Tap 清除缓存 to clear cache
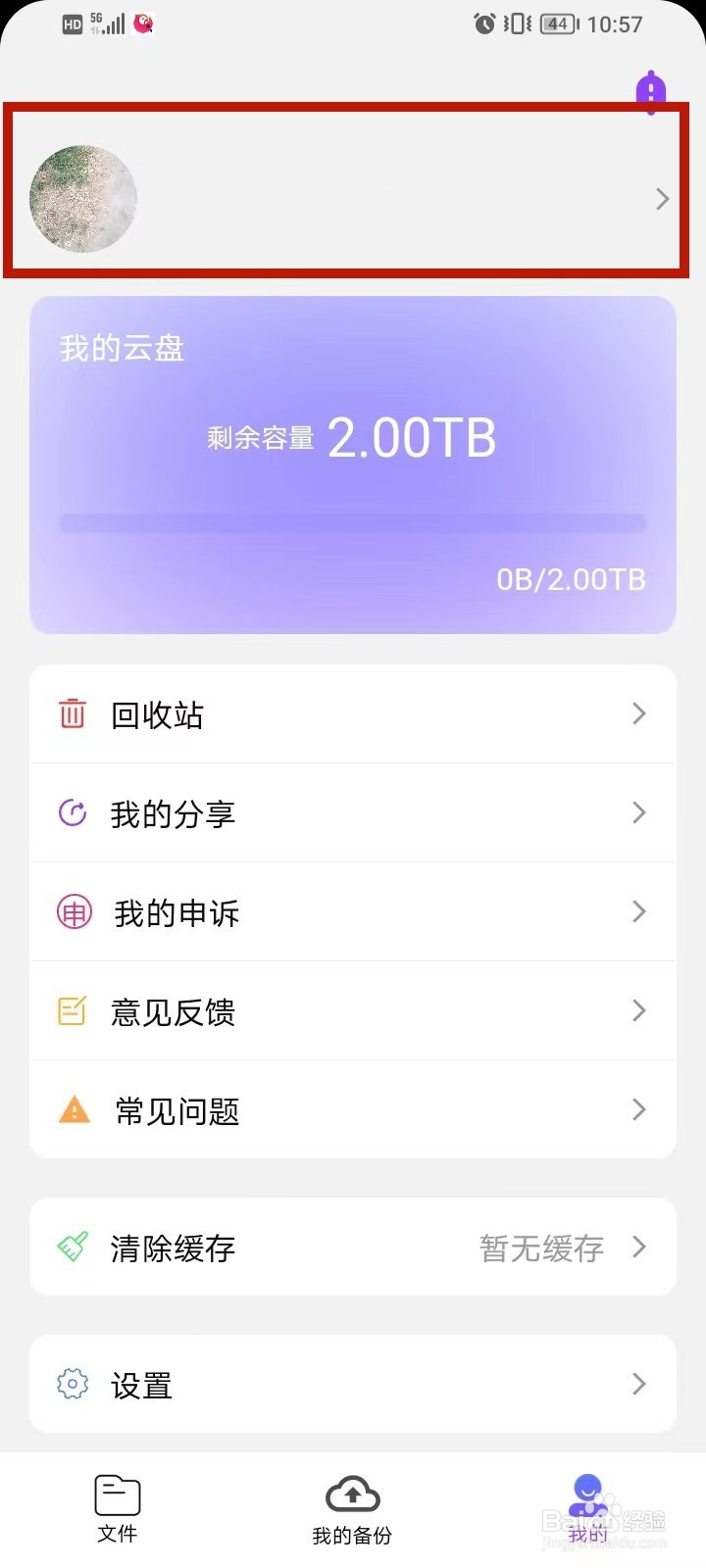The height and width of the screenshot is (1568, 706). tap(353, 1248)
